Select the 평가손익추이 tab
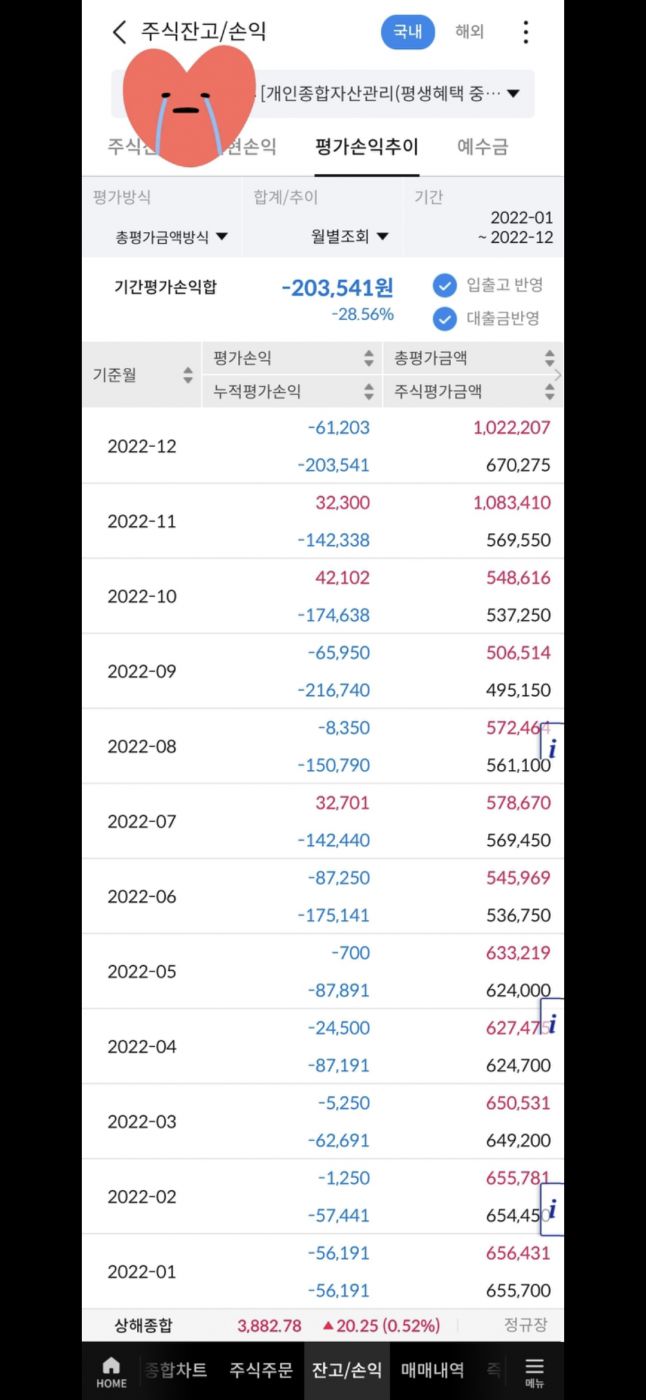The height and width of the screenshot is (1400, 646). click(x=366, y=147)
